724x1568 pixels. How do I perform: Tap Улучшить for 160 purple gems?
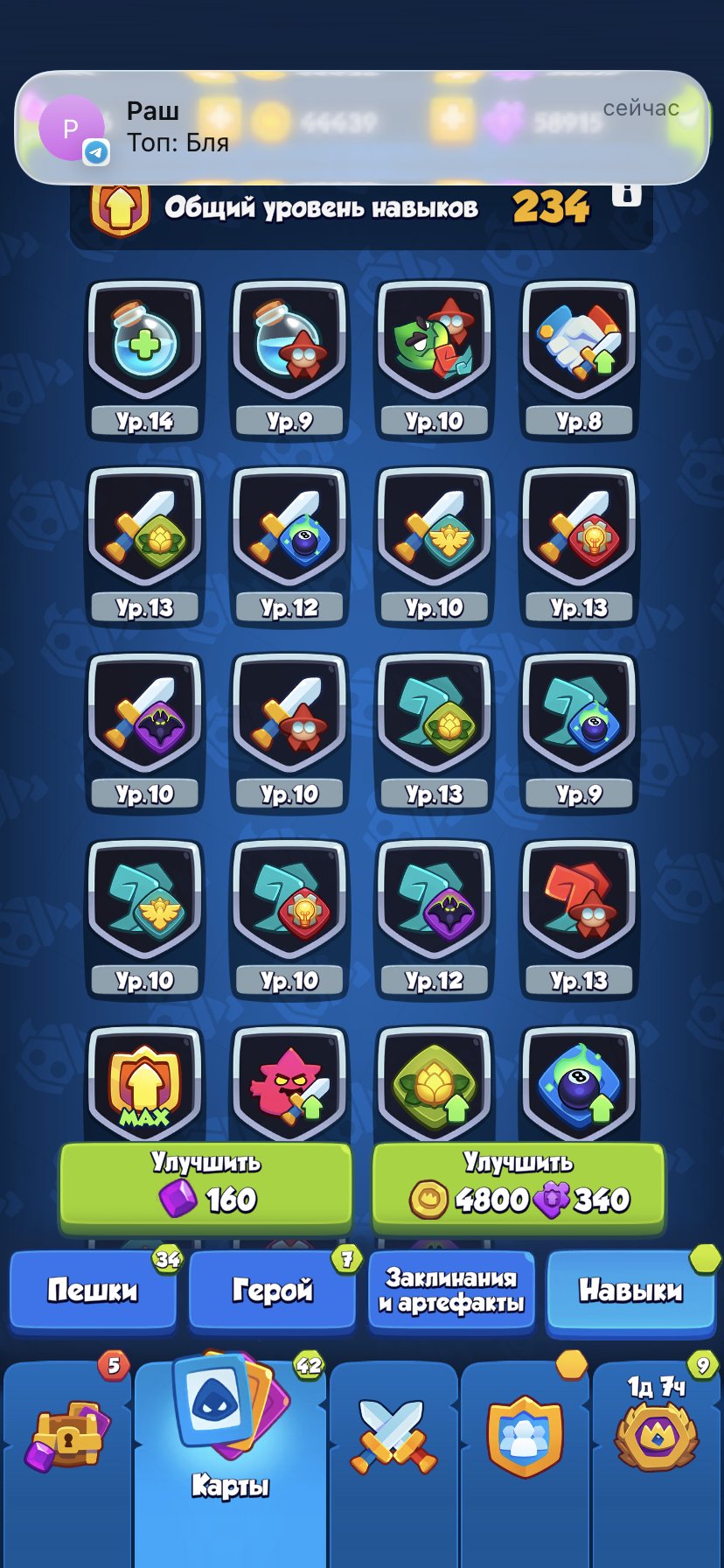[x=206, y=1186]
